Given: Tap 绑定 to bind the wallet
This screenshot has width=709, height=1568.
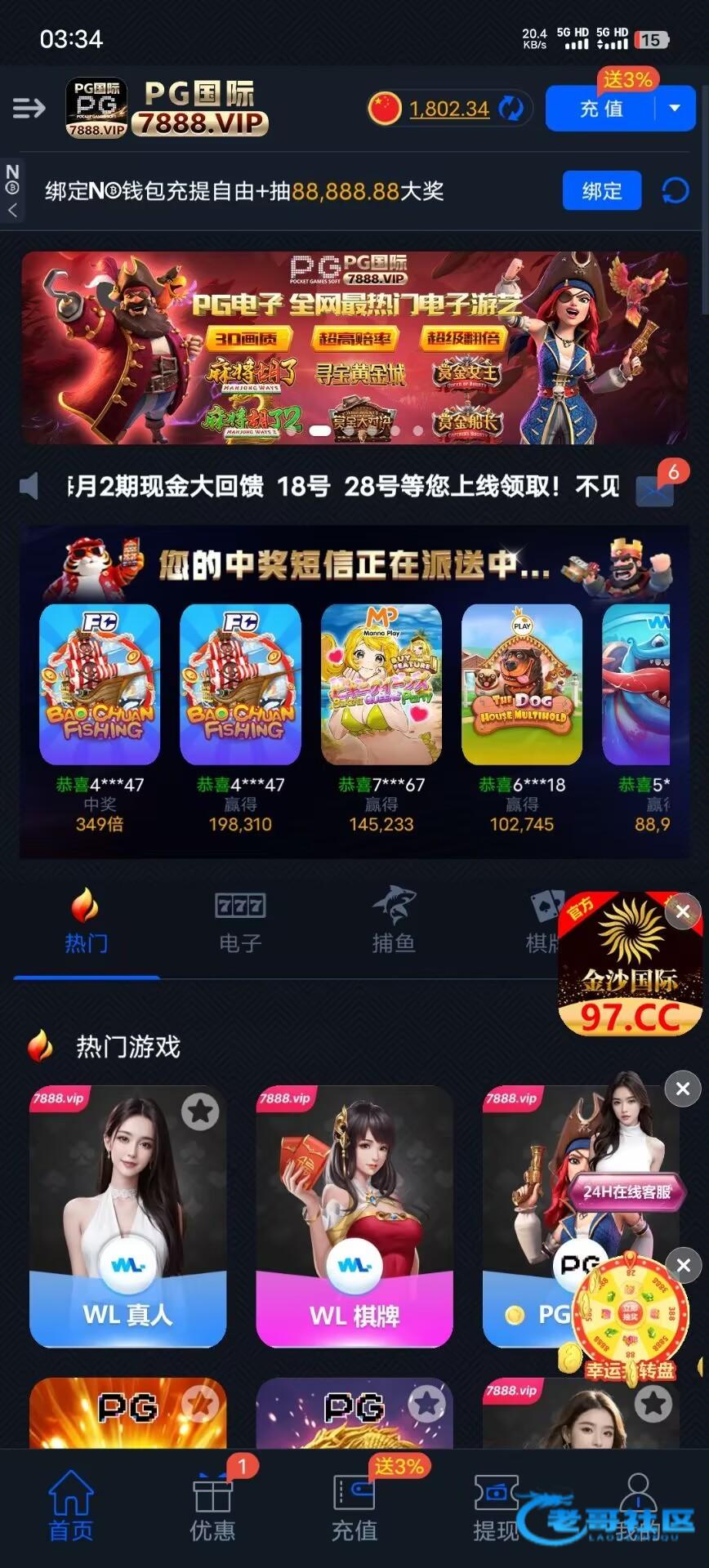Looking at the screenshot, I should click(602, 191).
